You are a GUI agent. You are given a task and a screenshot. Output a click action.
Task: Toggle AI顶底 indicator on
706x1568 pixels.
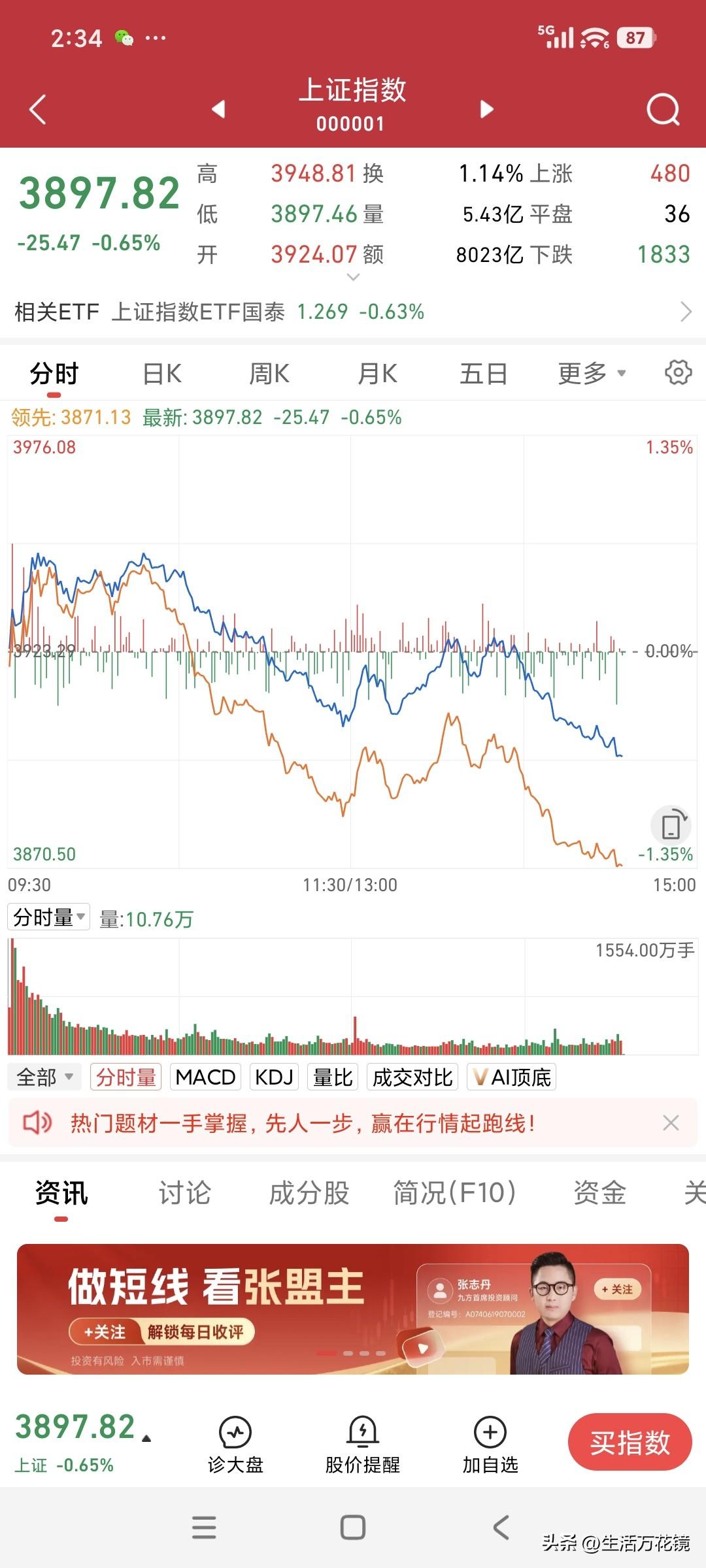point(511,1076)
